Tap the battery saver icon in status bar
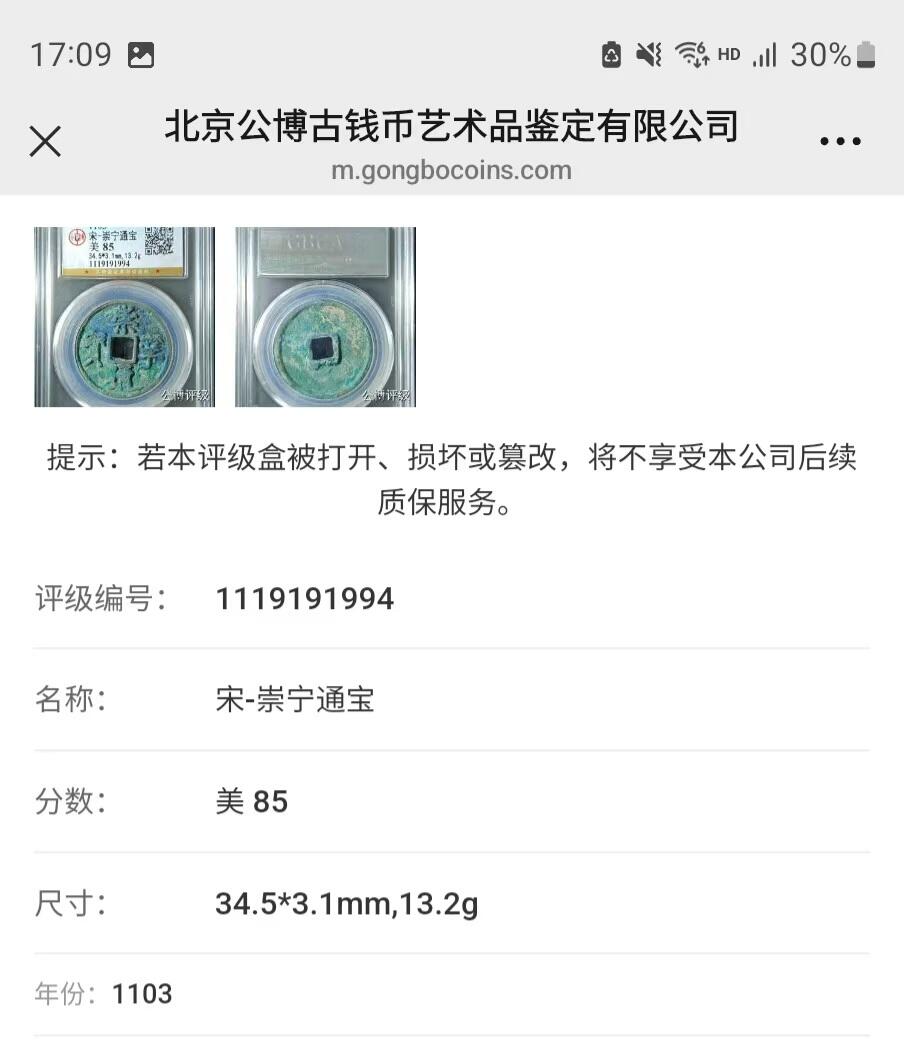904x1040 pixels. (609, 54)
